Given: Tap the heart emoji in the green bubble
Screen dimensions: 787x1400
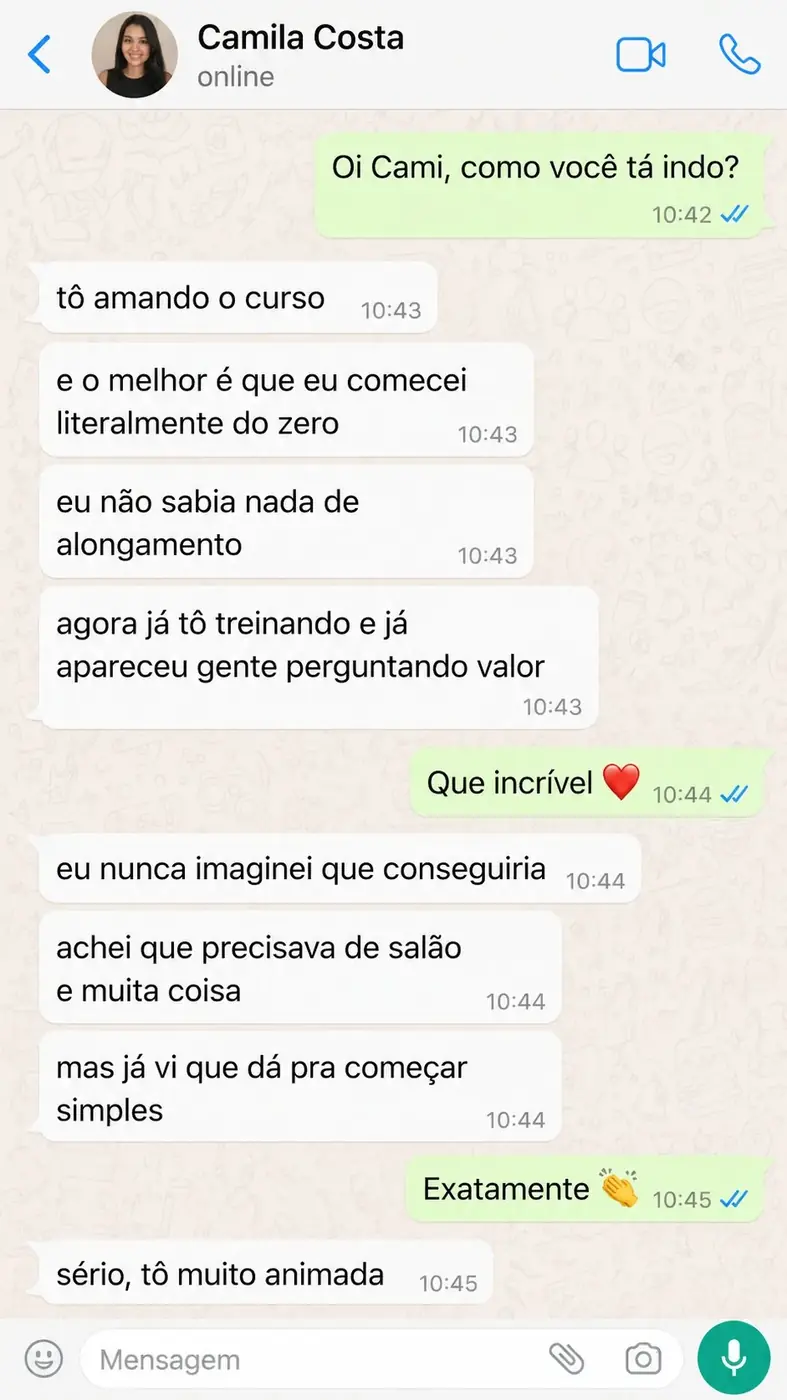Looking at the screenshot, I should 622,782.
